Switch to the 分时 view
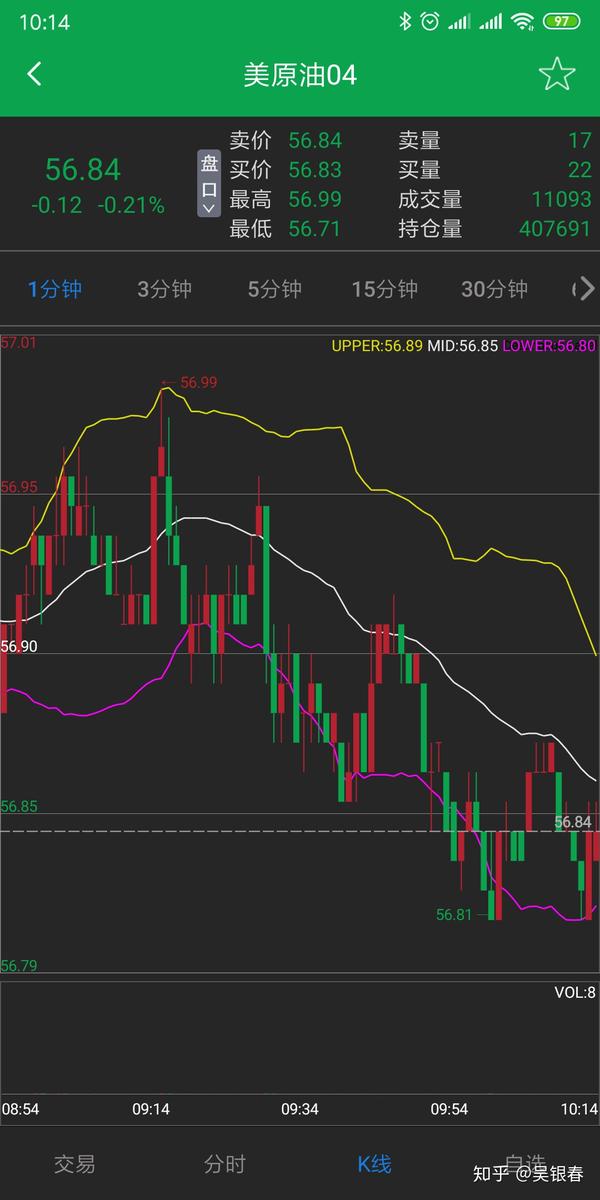This screenshot has height=1200, width=600. 225,1164
